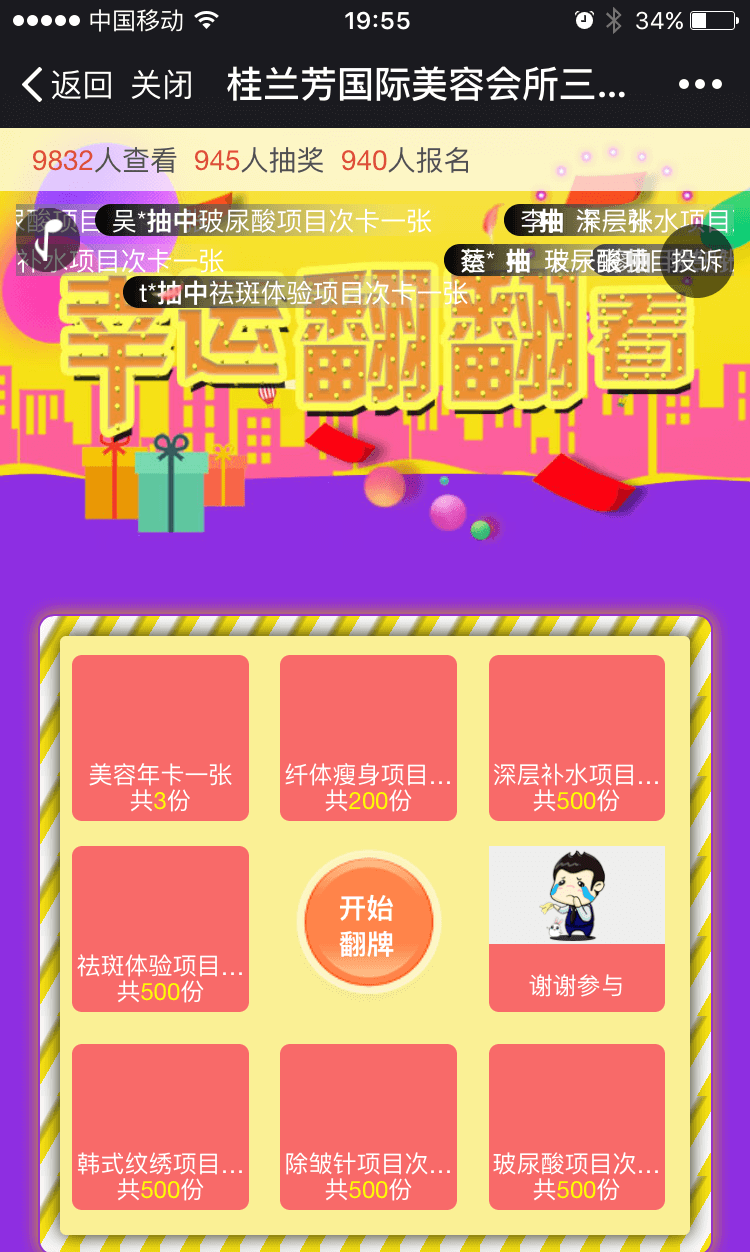The height and width of the screenshot is (1252, 750).
Task: Select the 祛斑体验项目 prize card
Action: pos(160,928)
